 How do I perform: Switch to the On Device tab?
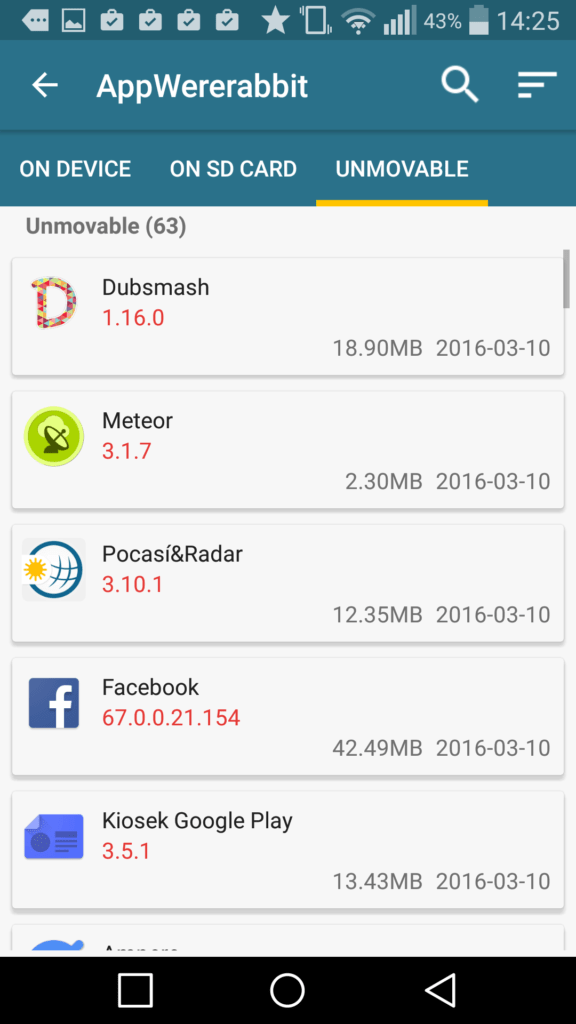[75, 169]
